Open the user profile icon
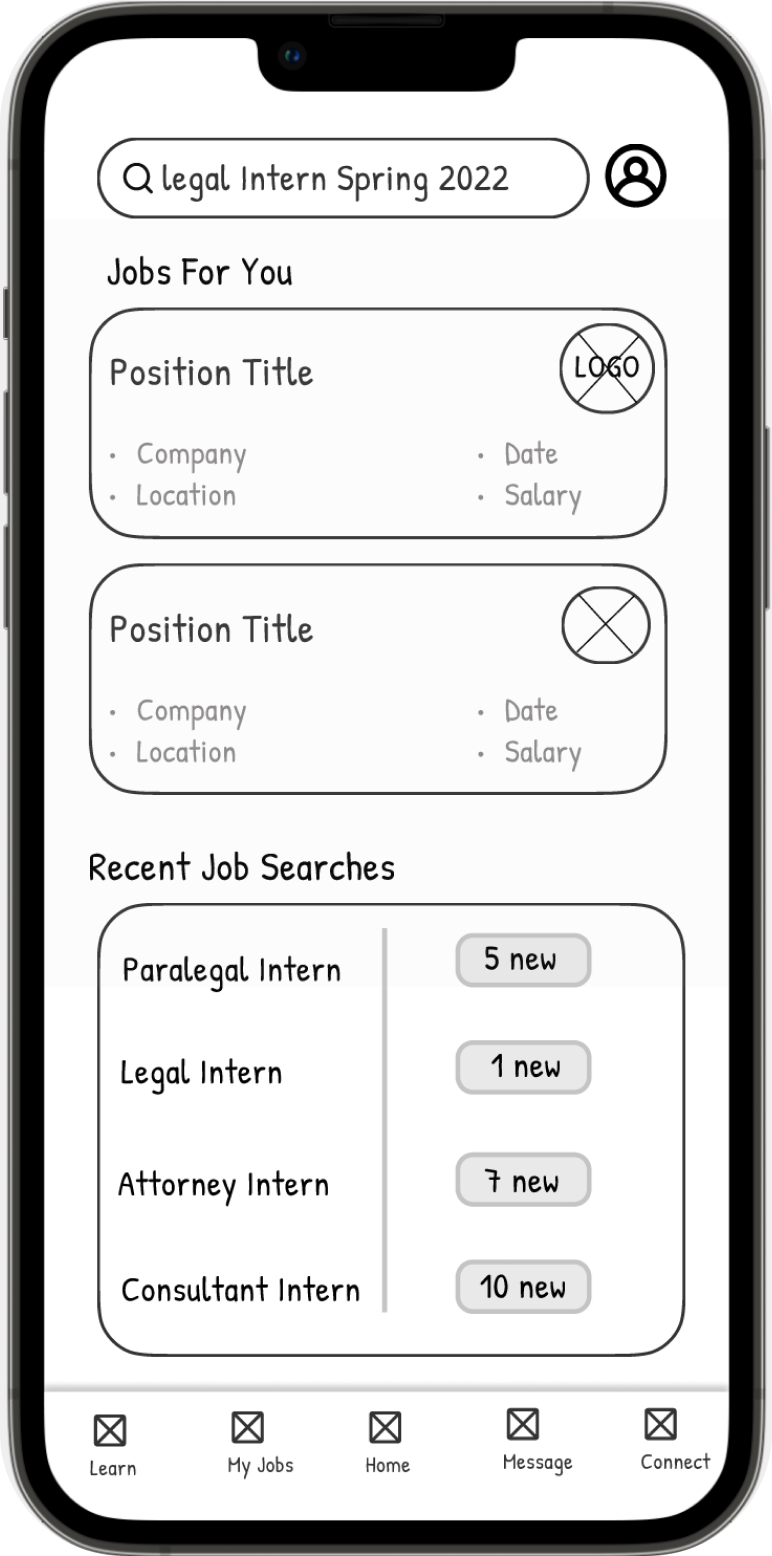This screenshot has height=1556, width=772. [635, 176]
